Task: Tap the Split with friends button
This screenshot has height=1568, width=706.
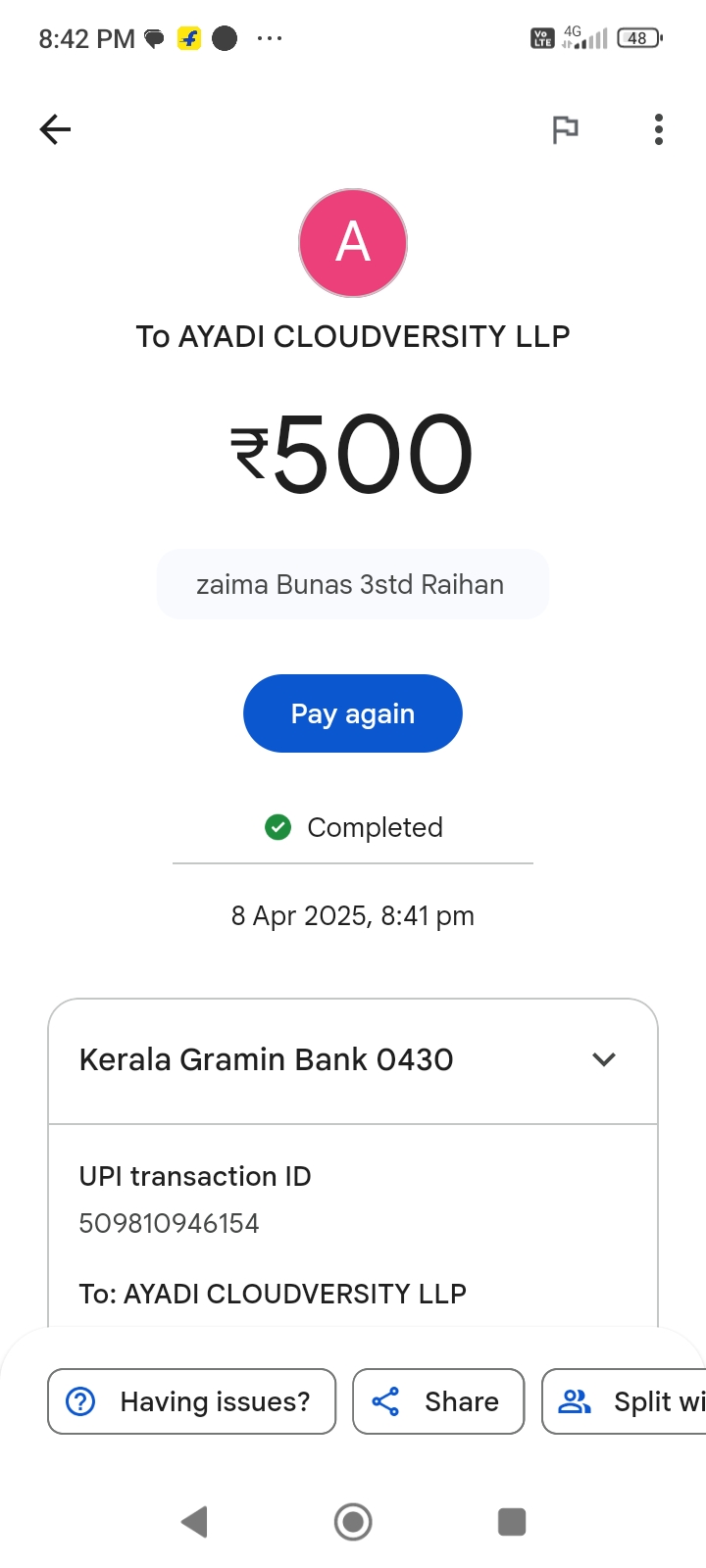Action: pyautogui.click(x=628, y=1401)
